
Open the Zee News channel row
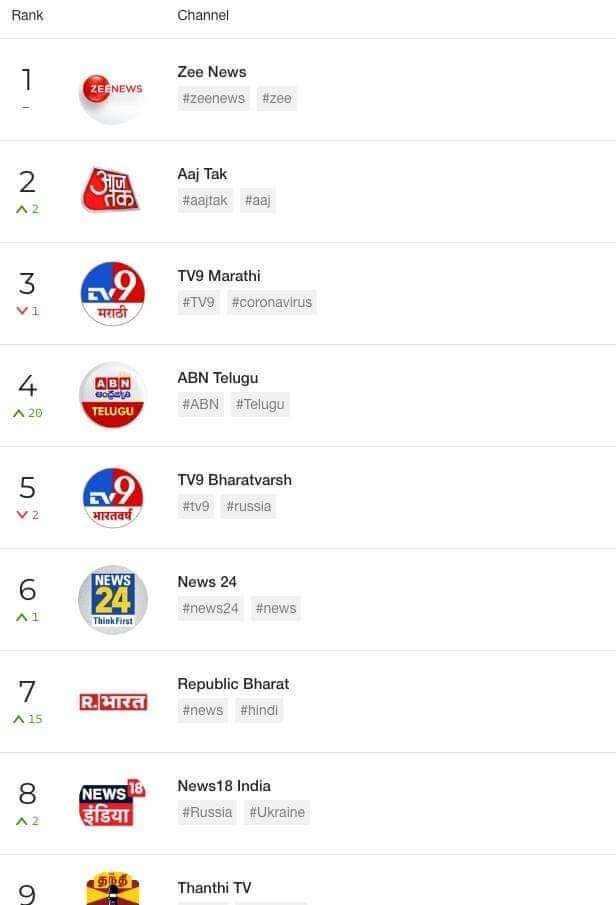click(x=211, y=72)
